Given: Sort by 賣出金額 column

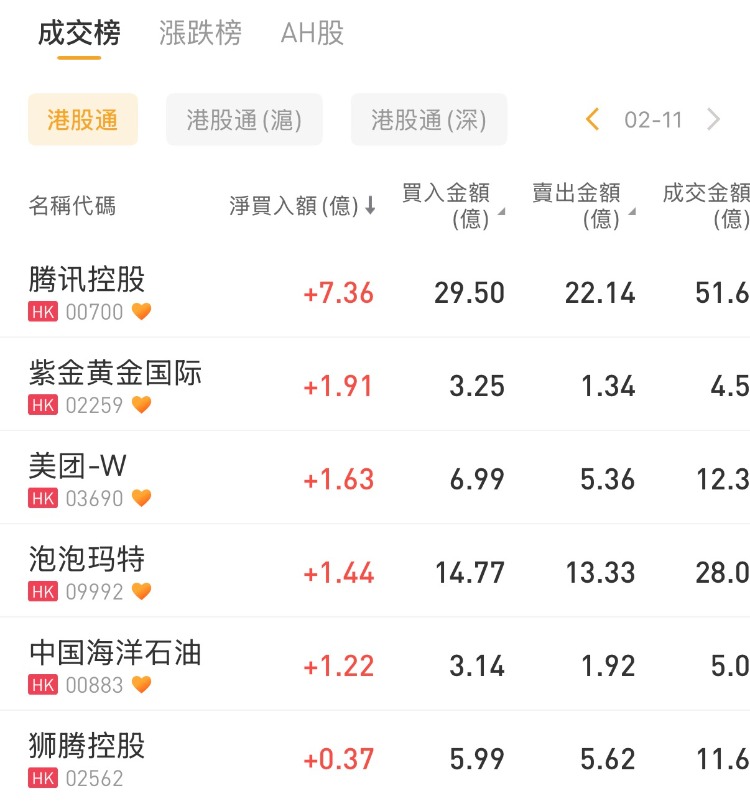Looking at the screenshot, I should pos(582,205).
